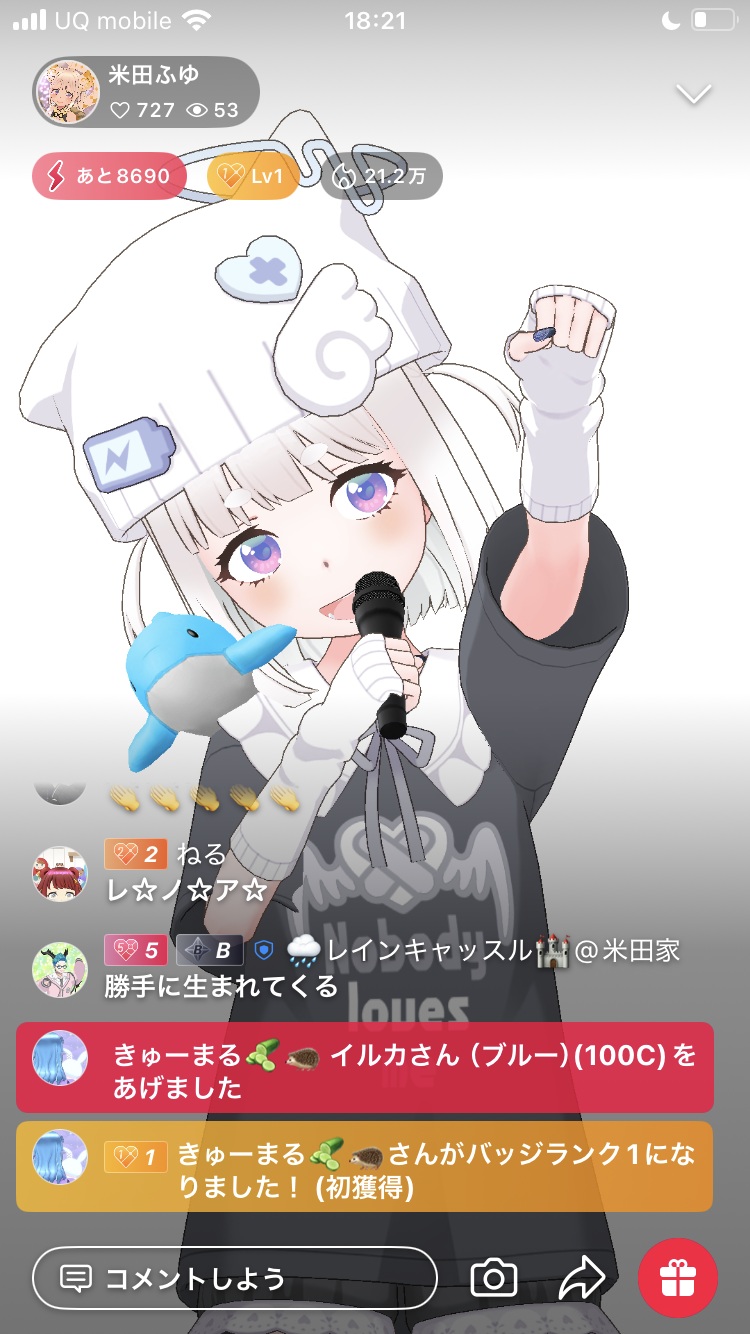Collapse the stream with the down chevron
Image resolution: width=750 pixels, height=1334 pixels.
pos(693,94)
